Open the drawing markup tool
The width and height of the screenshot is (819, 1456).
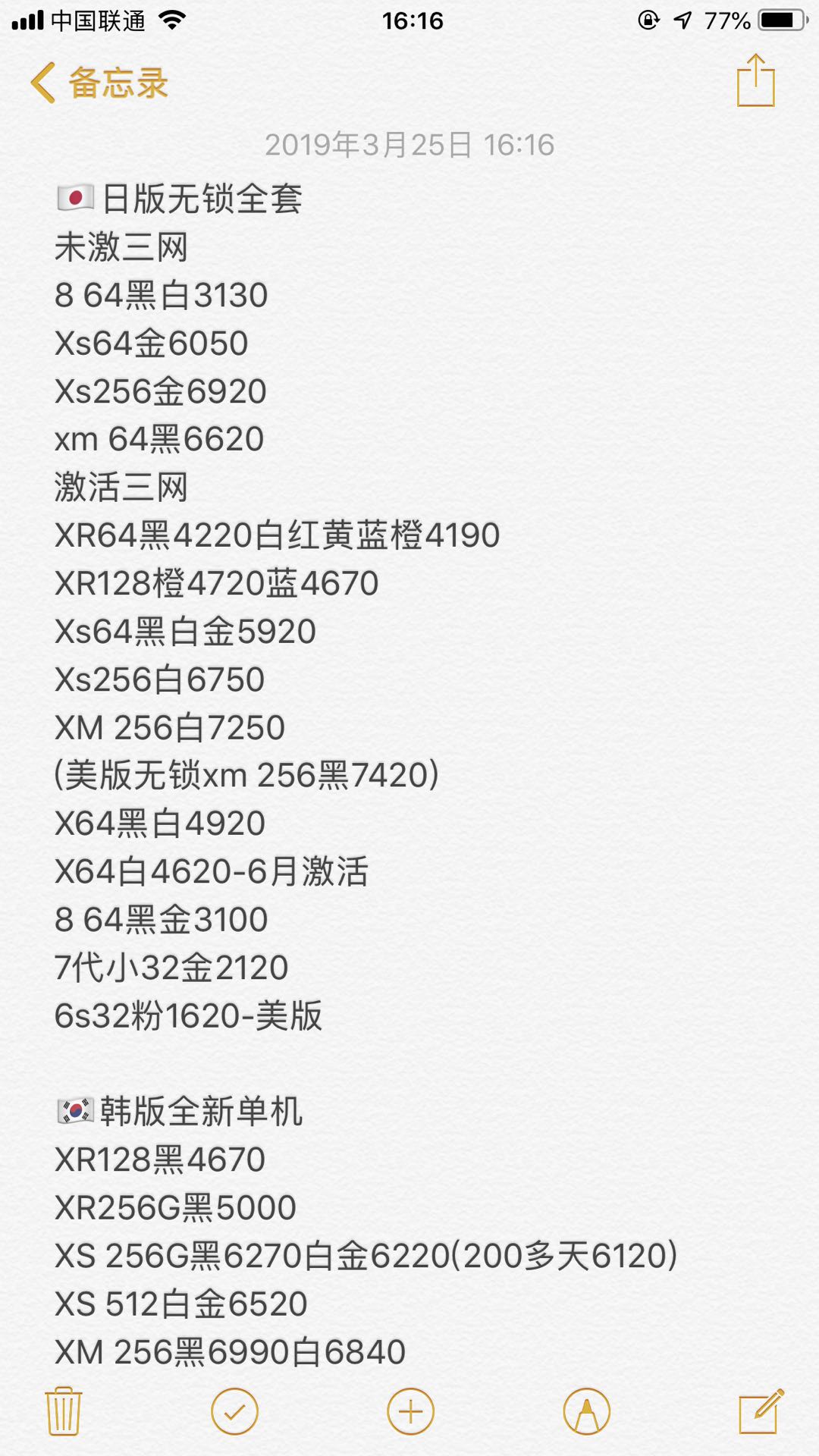pos(586,1411)
